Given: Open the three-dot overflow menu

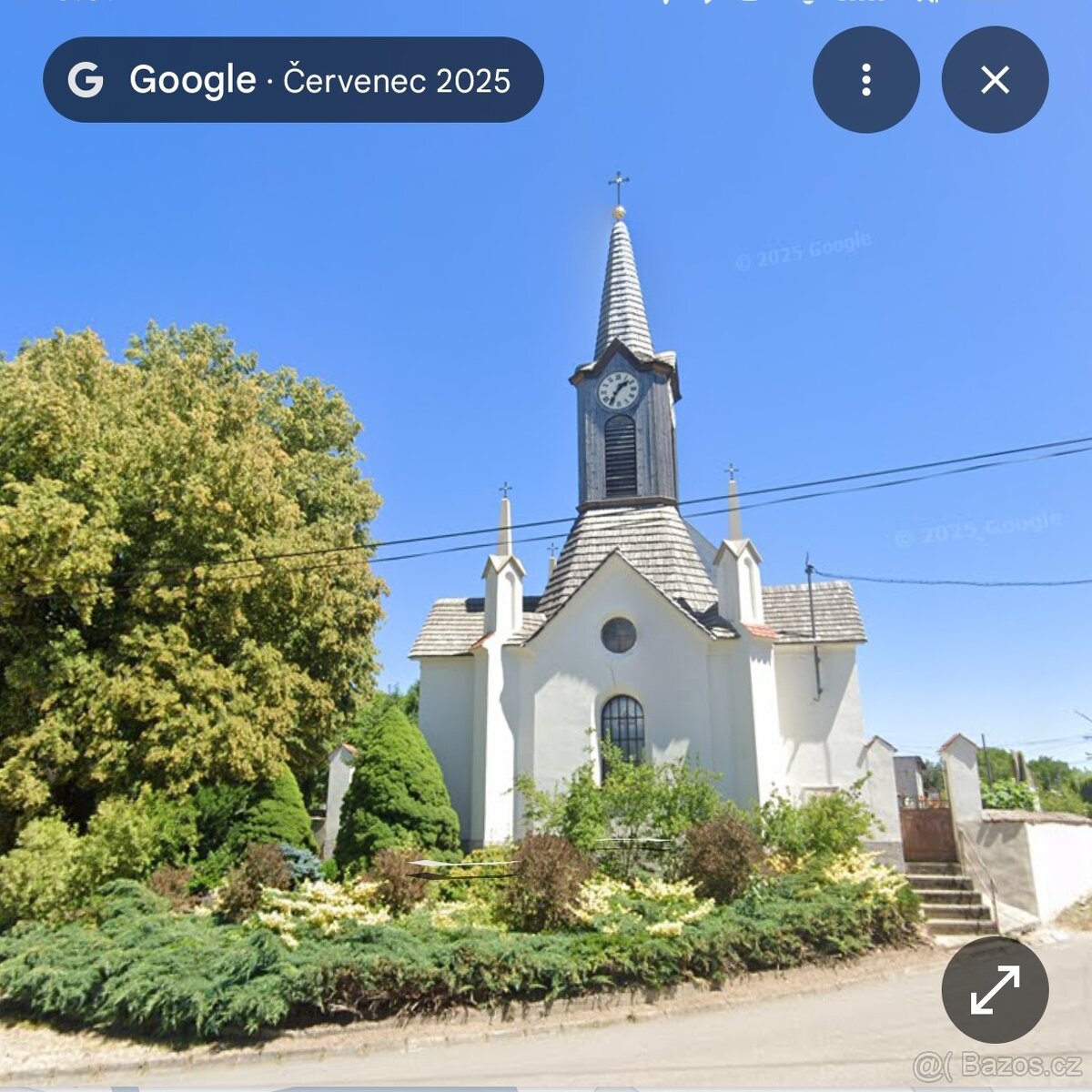Looking at the screenshot, I should pos(865,80).
